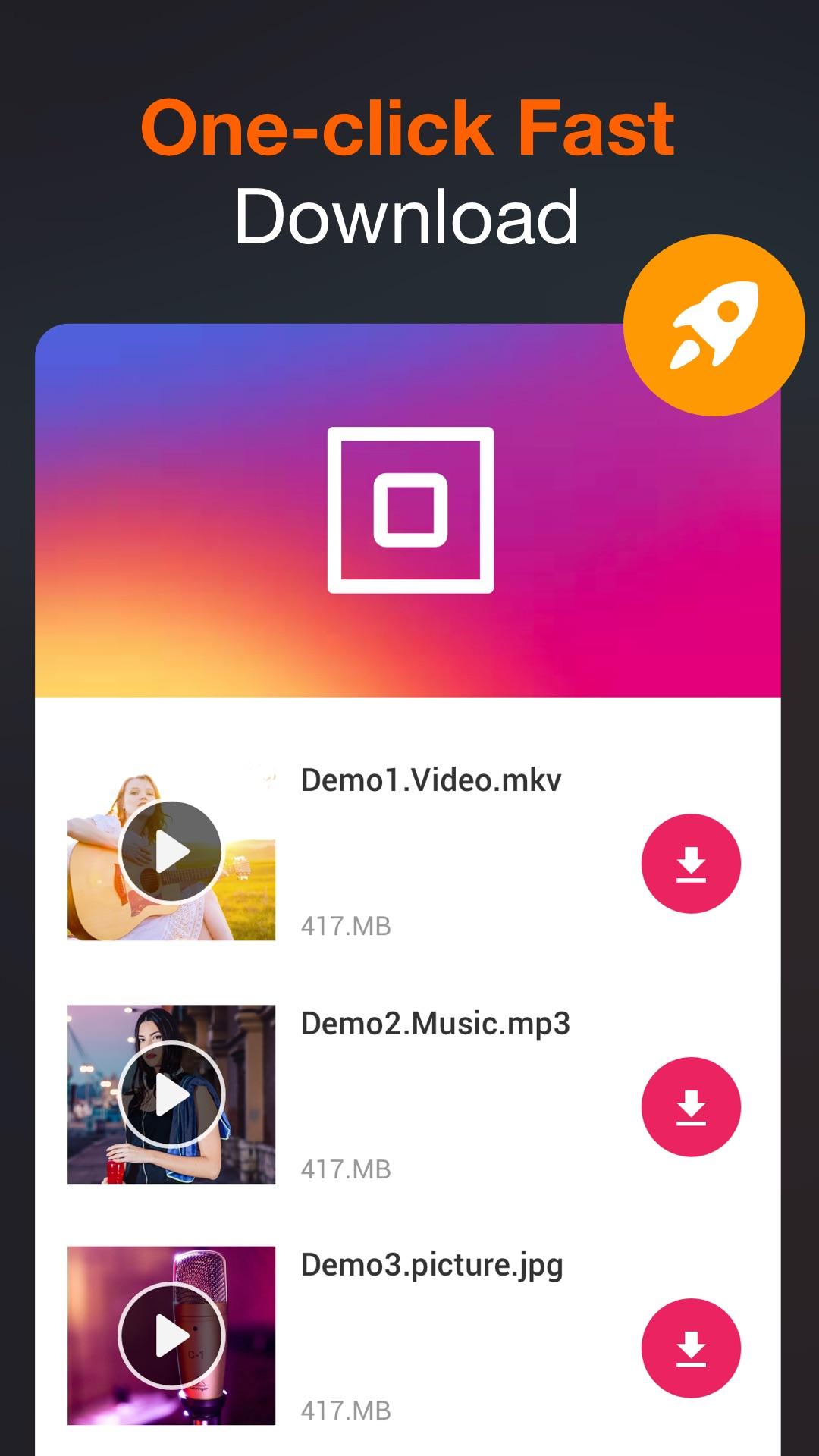This screenshot has height=1456, width=819.
Task: Click the Instagram square logo on the gradient banner
Action: pyautogui.click(x=409, y=510)
